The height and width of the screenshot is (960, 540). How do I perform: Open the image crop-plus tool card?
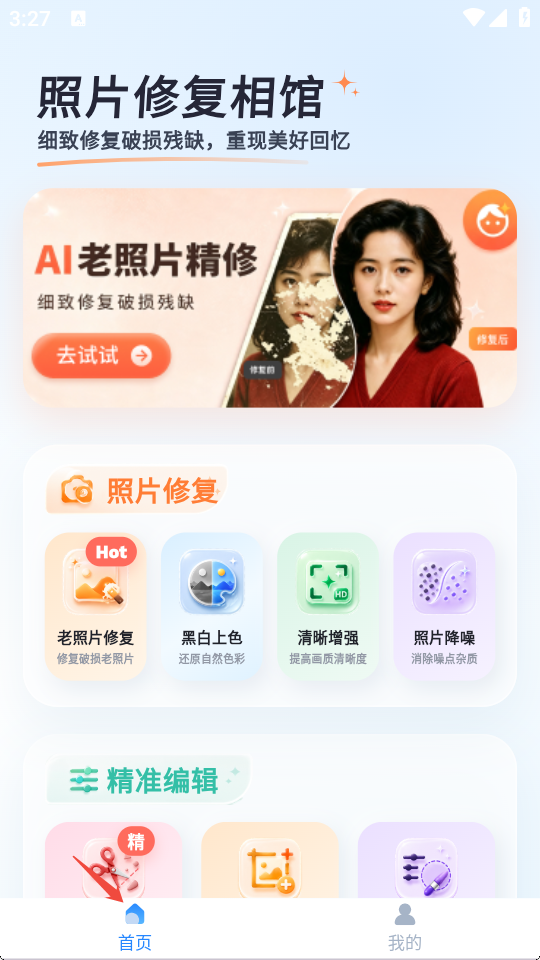pyautogui.click(x=270, y=860)
